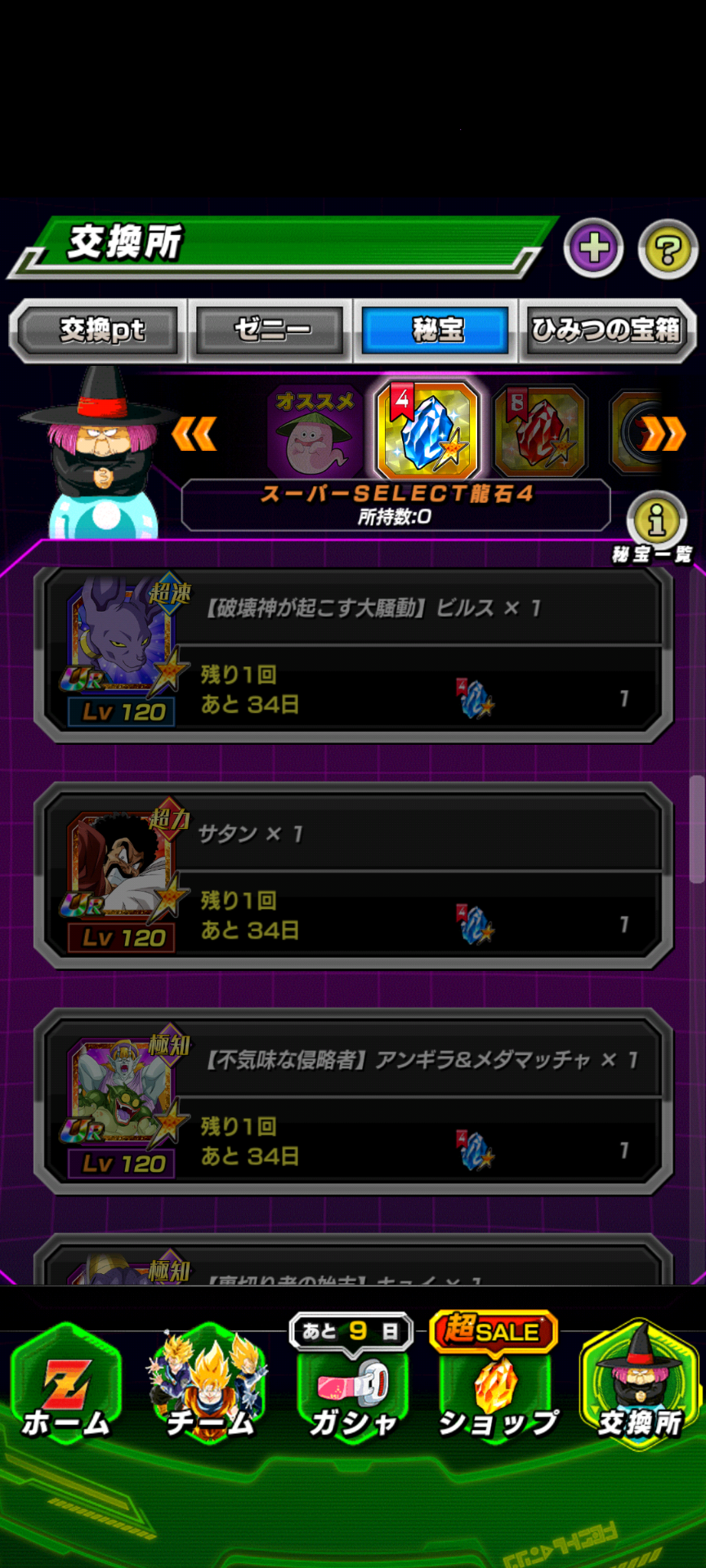Tap the purple plus button
Screen dimensions: 706x1568
[x=594, y=248]
